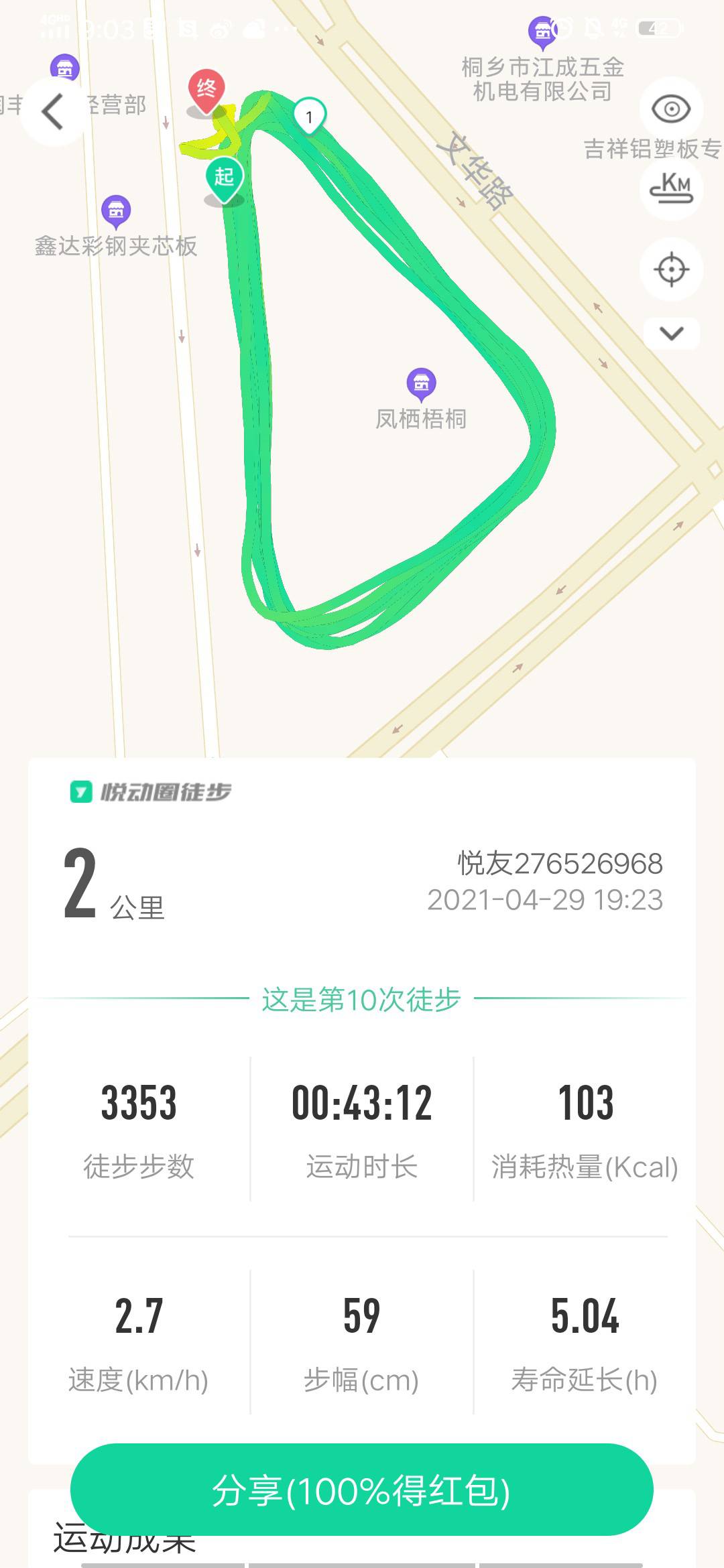Viewport: 724px width, 1568px height.
Task: Toggle route visibility with the eye icon
Action: click(x=671, y=109)
